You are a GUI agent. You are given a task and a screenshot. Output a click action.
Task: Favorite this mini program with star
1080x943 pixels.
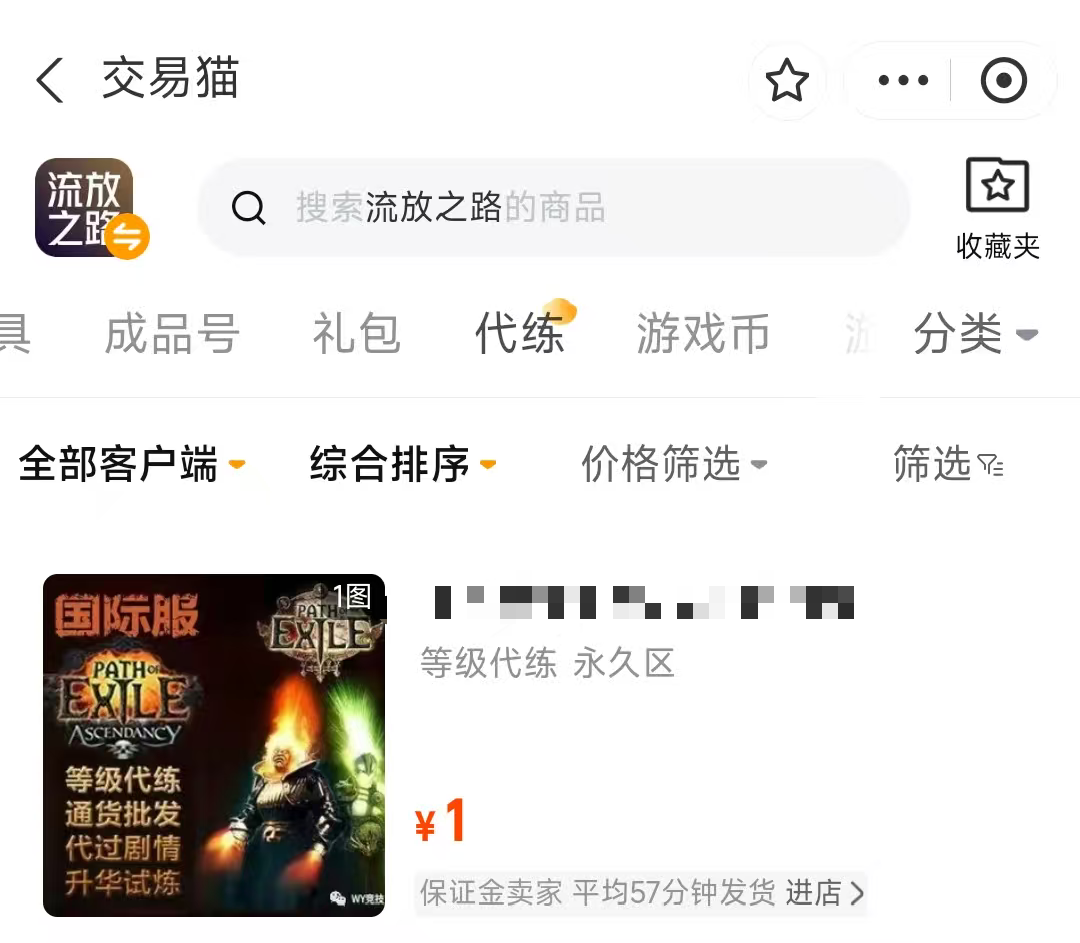coord(787,81)
